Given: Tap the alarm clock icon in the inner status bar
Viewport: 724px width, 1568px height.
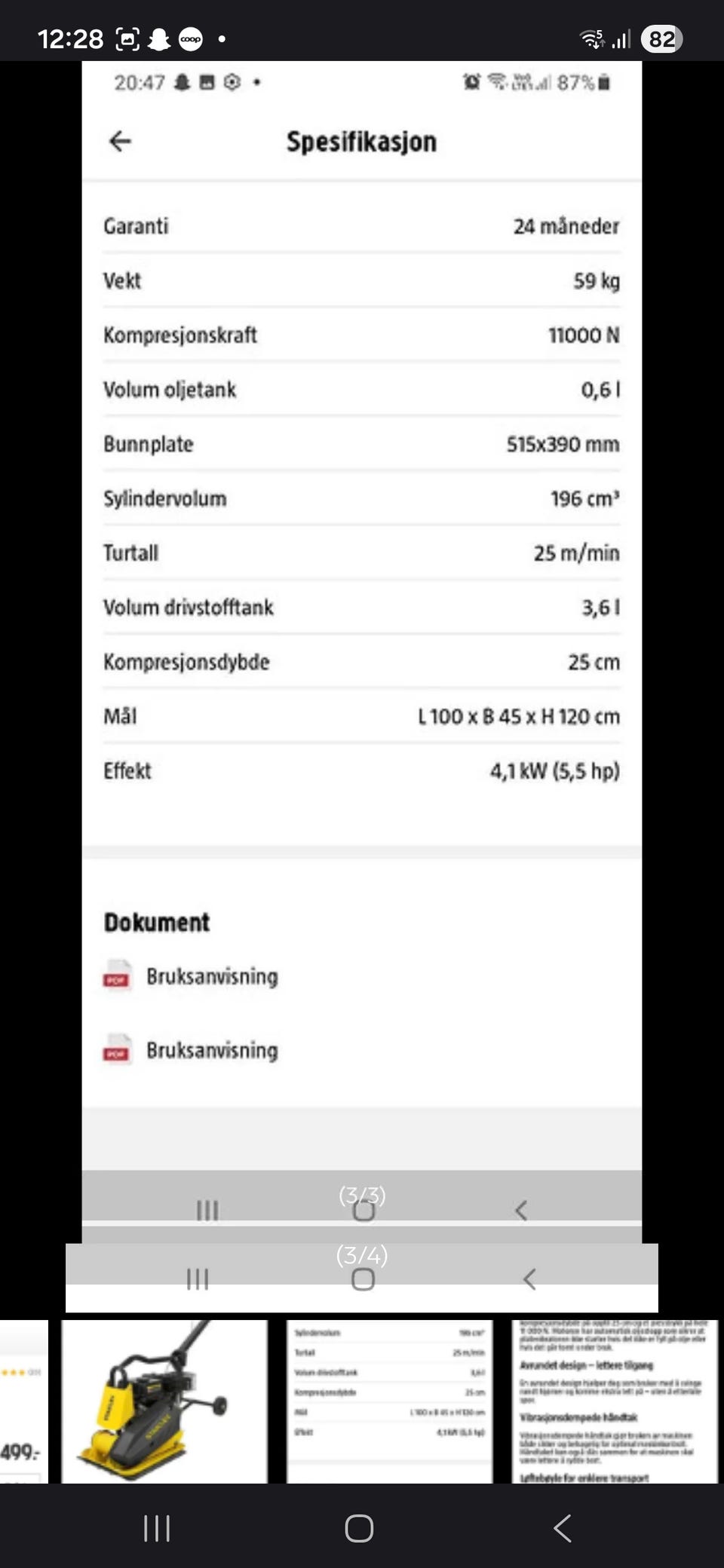Looking at the screenshot, I should click(471, 82).
